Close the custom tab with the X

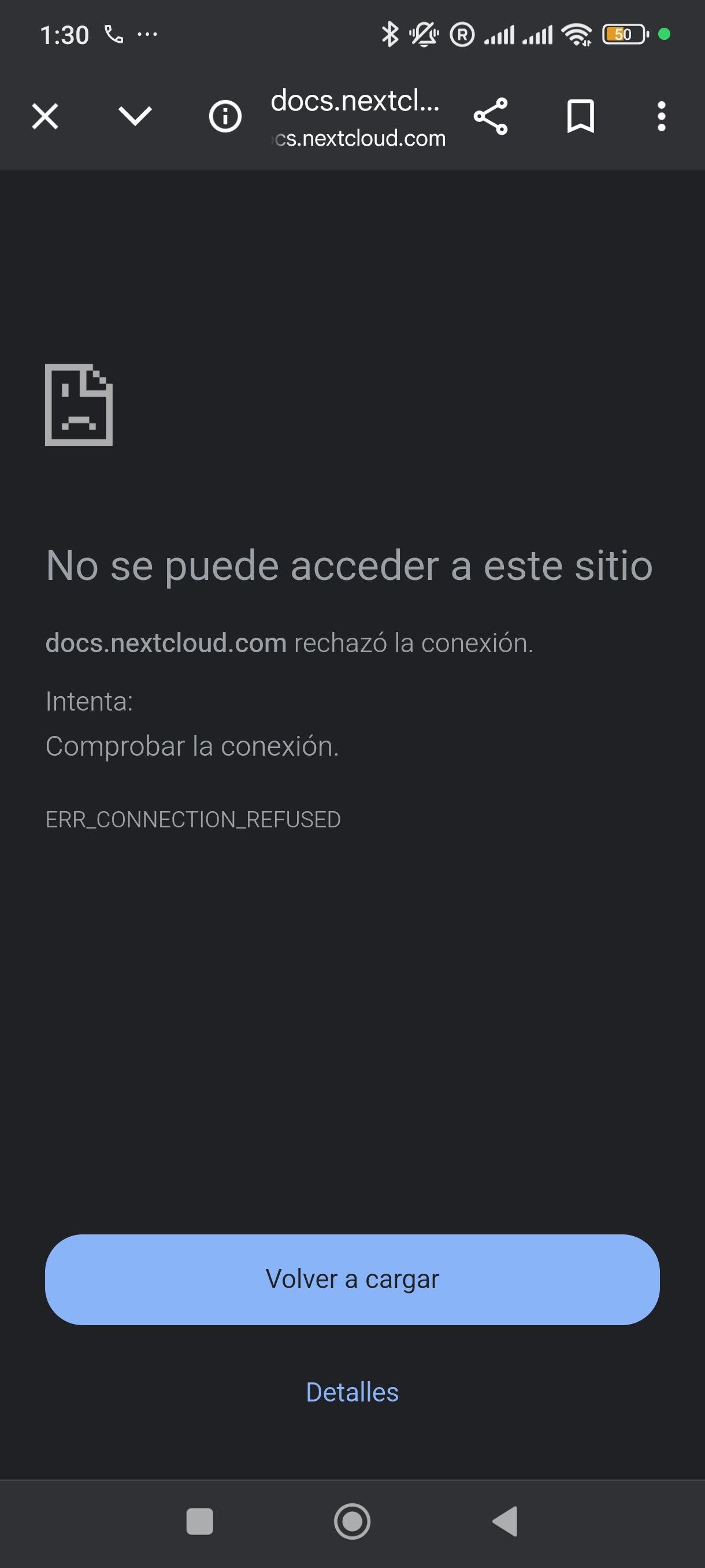45,116
